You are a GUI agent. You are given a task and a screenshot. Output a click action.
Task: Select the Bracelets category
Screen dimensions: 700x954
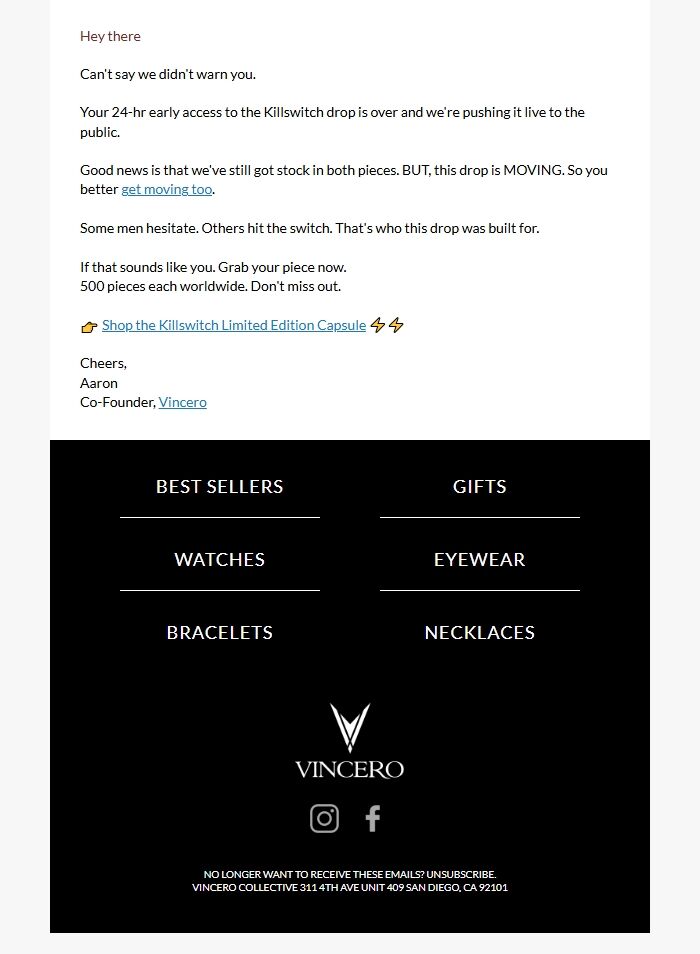pos(220,633)
